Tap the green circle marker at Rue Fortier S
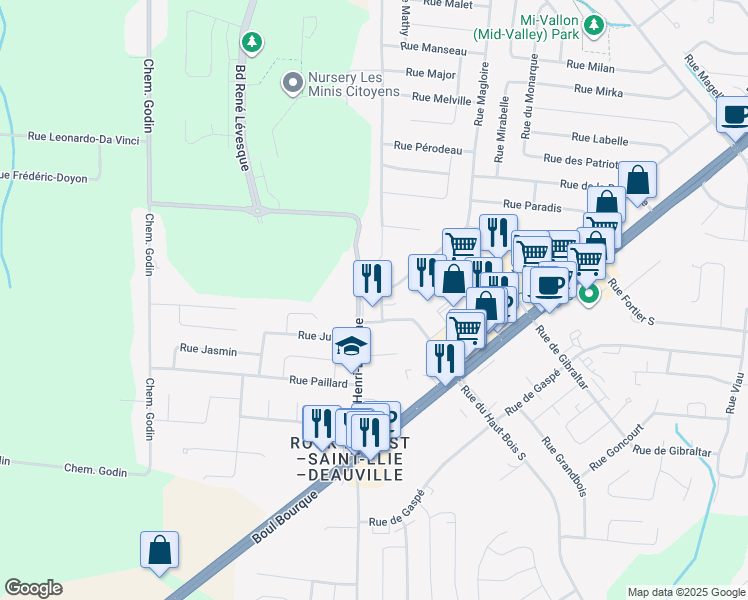 click(589, 295)
